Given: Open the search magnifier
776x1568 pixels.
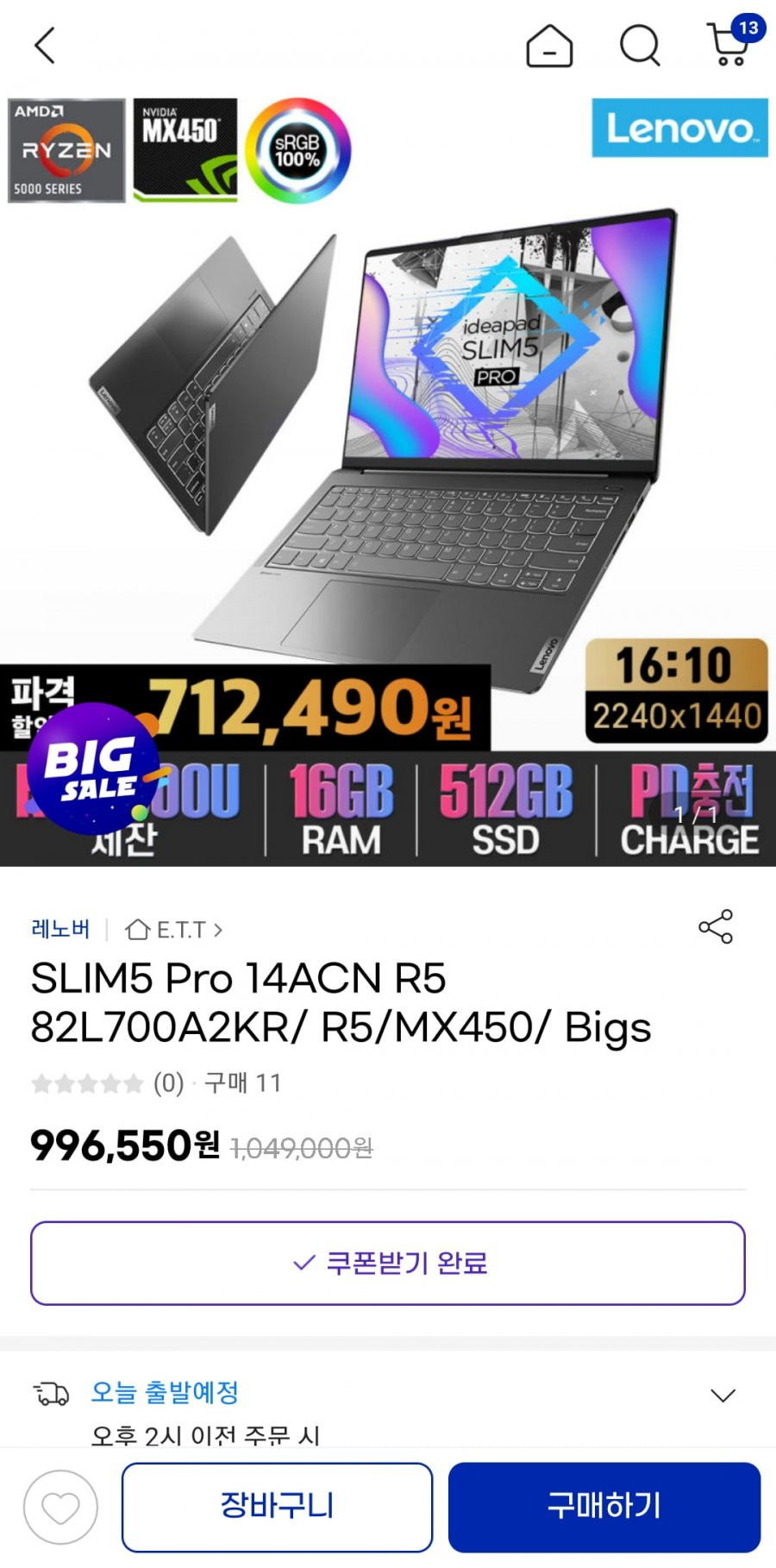Looking at the screenshot, I should pos(640,46).
